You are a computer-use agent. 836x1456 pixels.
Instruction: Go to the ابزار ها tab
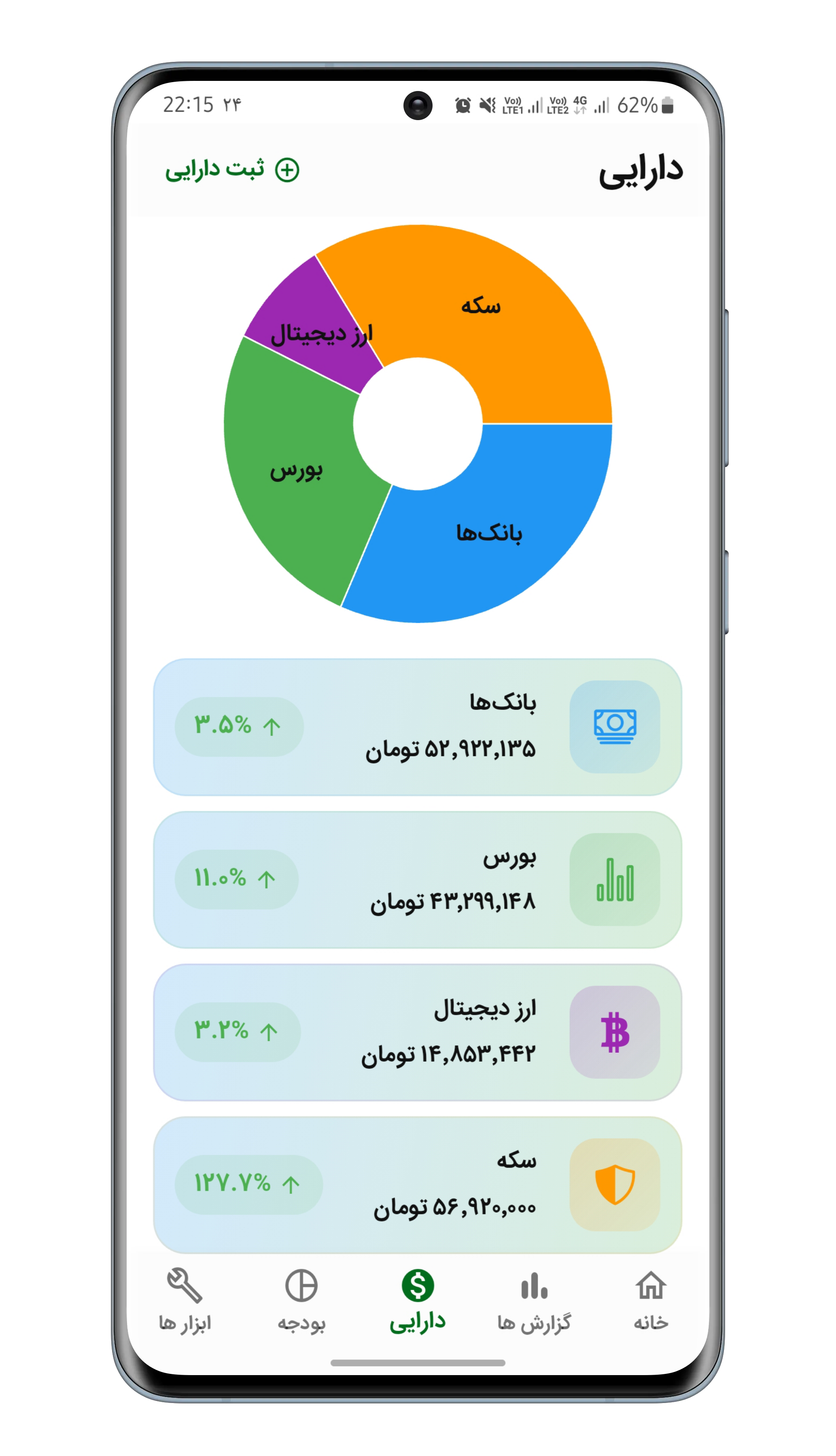[185, 1300]
